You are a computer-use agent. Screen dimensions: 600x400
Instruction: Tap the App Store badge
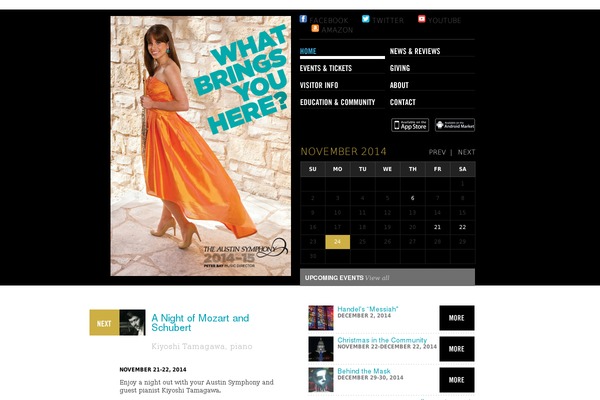(x=410, y=125)
